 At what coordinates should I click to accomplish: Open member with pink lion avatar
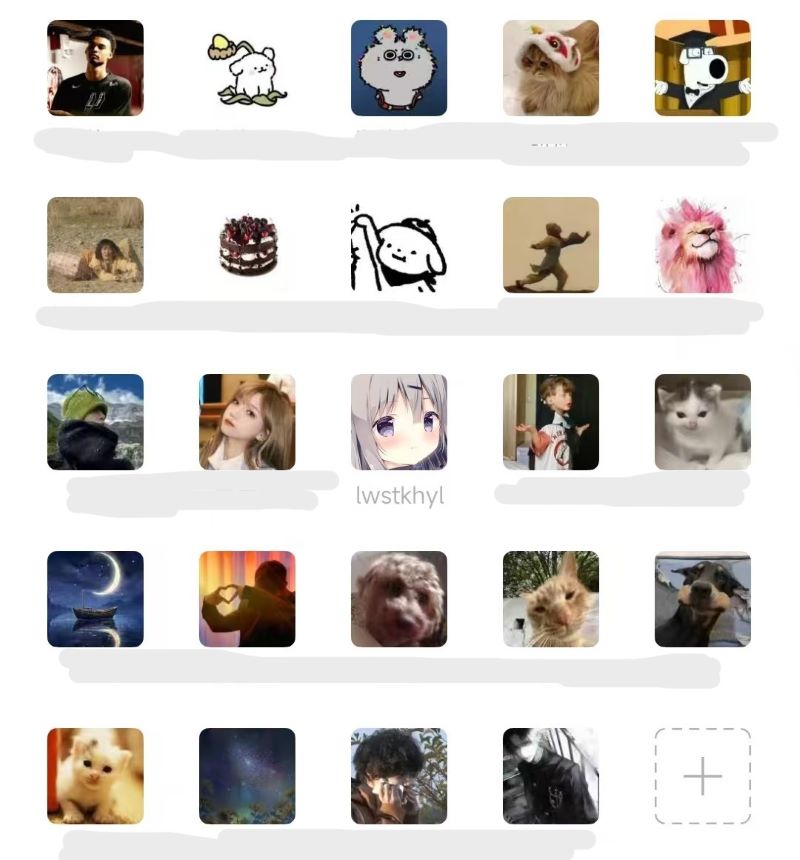click(702, 245)
